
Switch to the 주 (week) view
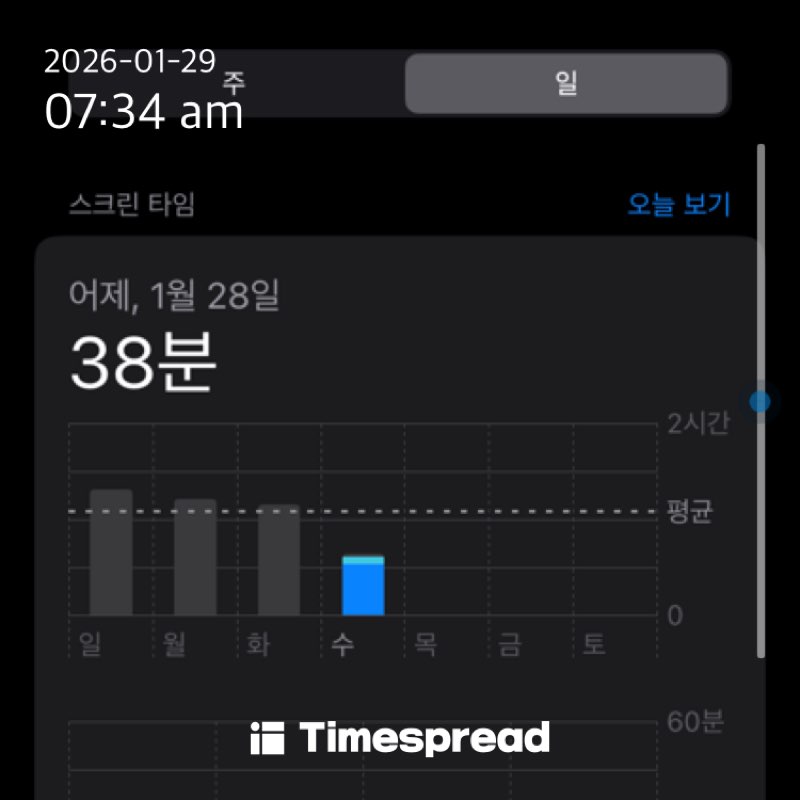click(234, 84)
